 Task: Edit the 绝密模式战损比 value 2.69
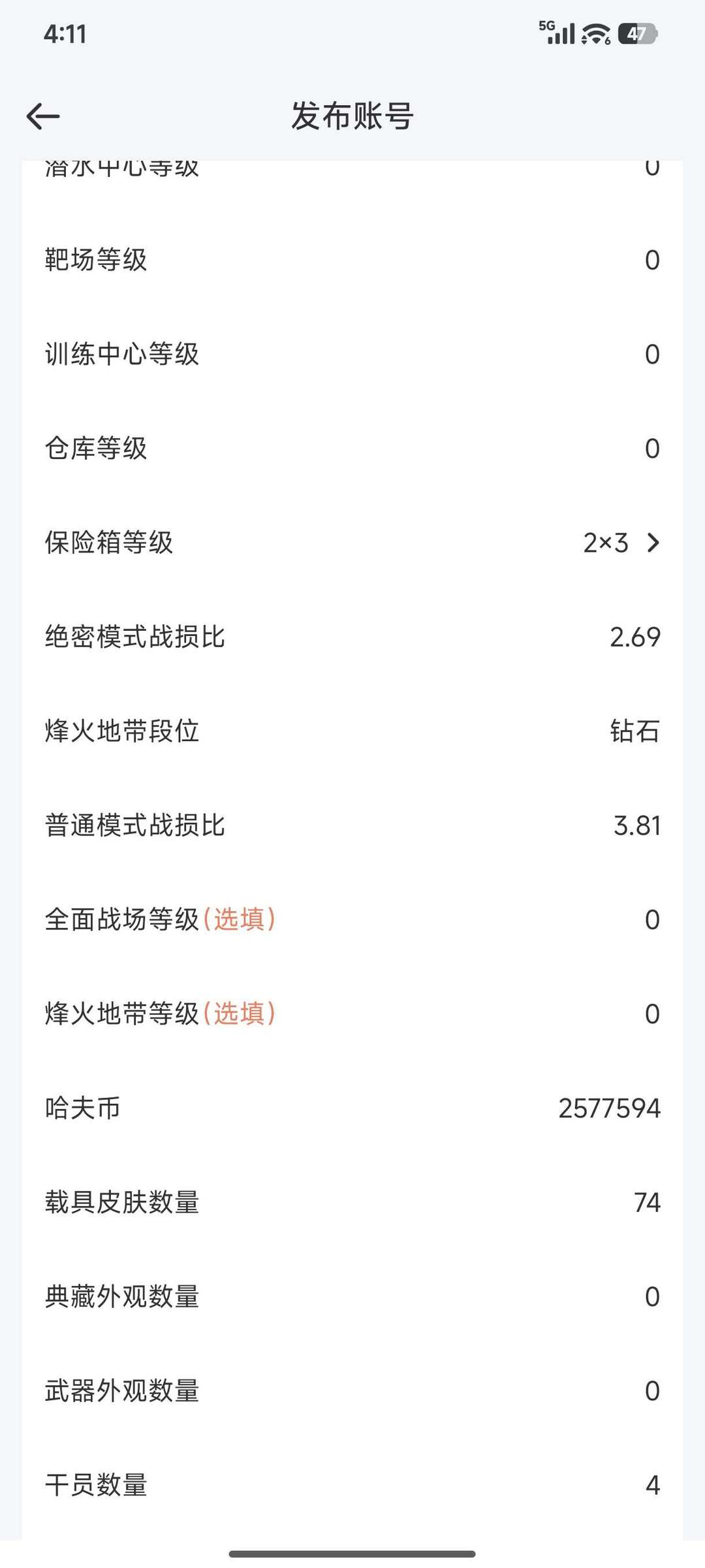pyautogui.click(x=634, y=637)
